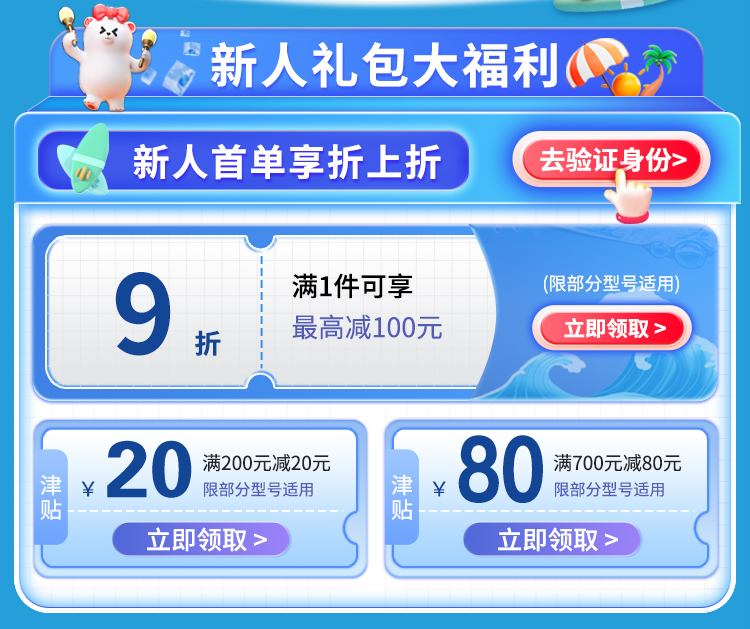The image size is (750, 629).
Task: Tap the 去验证身份 button
Action: [612, 160]
